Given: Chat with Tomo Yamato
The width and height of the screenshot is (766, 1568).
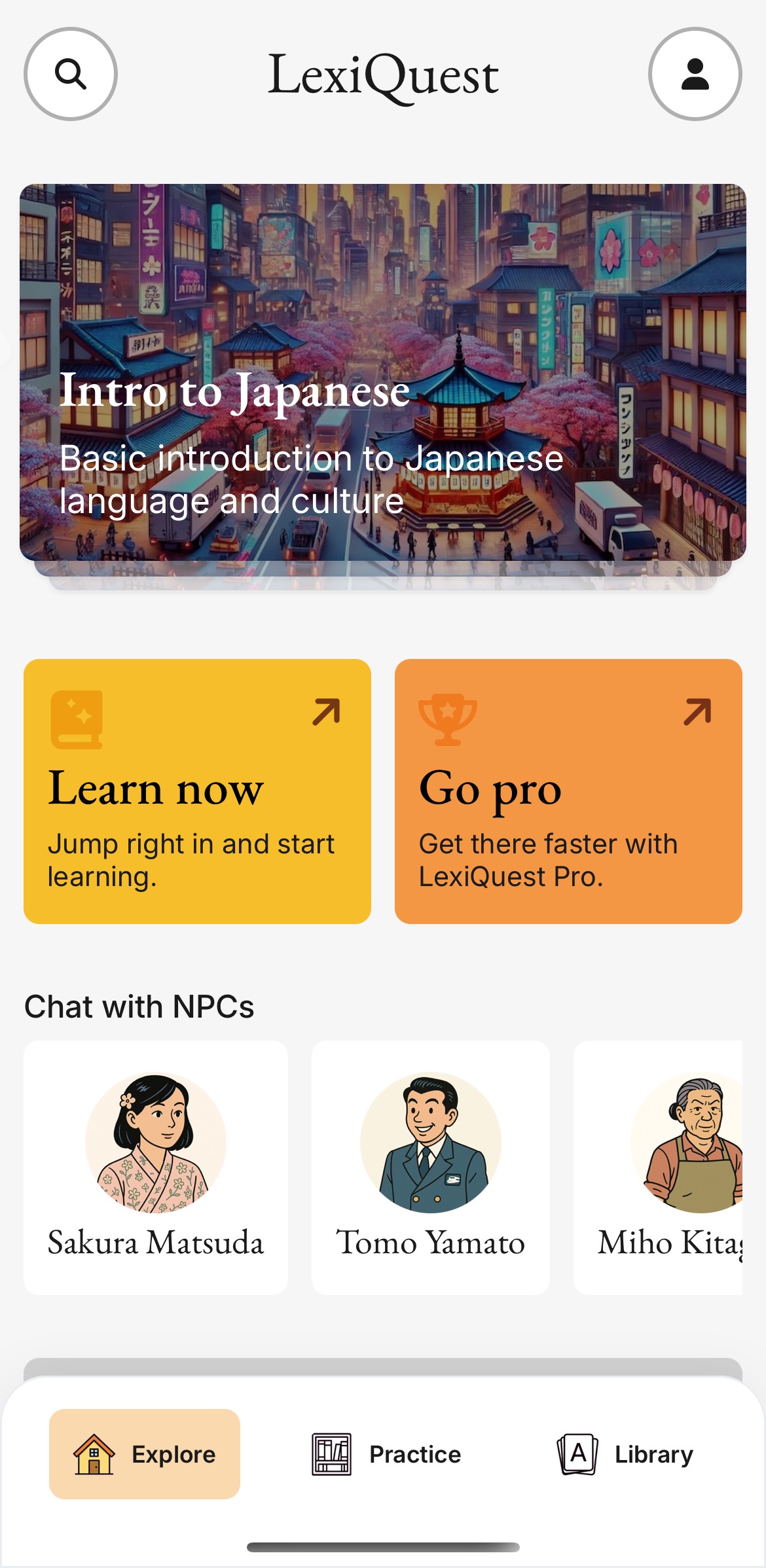Looking at the screenshot, I should coord(431,1167).
